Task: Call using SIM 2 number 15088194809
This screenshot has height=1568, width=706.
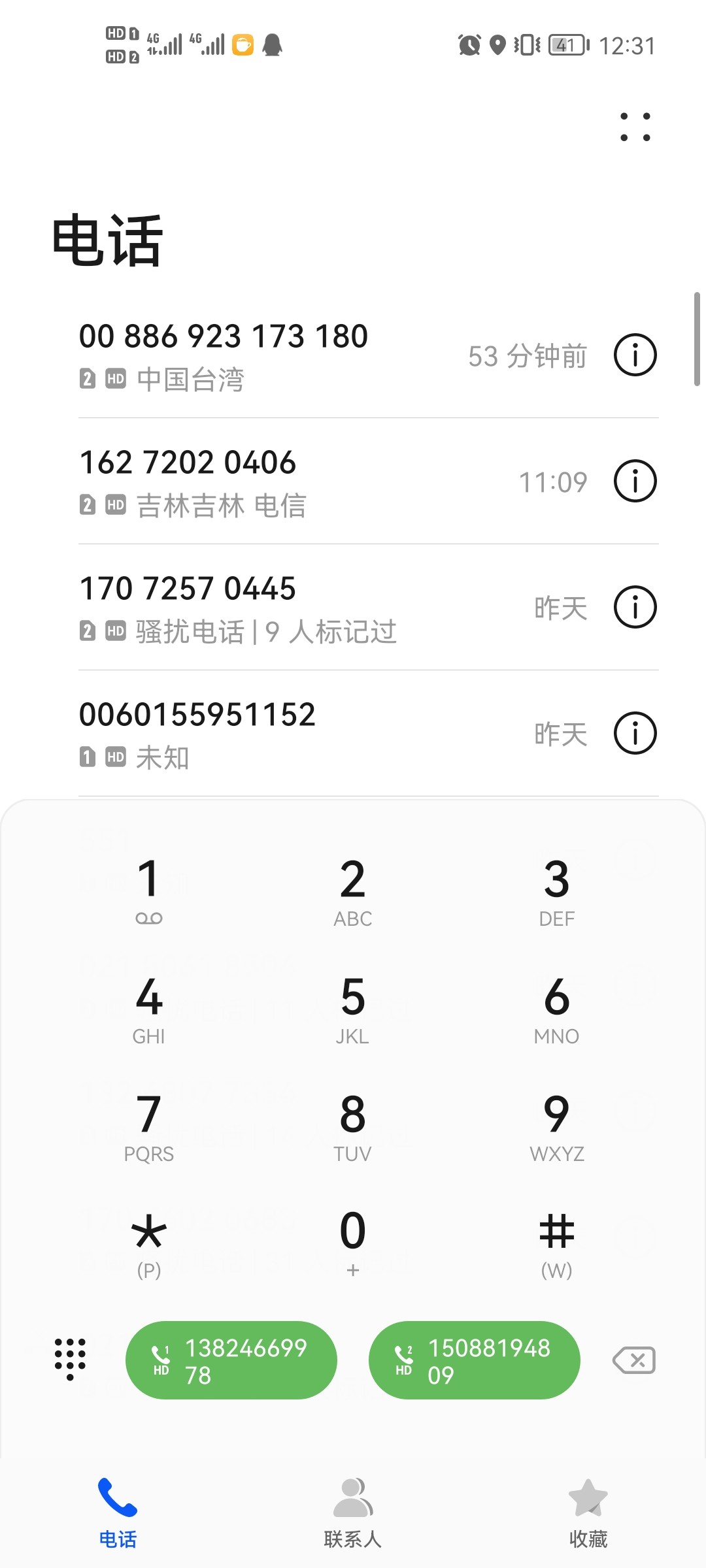Action: coord(475,1360)
